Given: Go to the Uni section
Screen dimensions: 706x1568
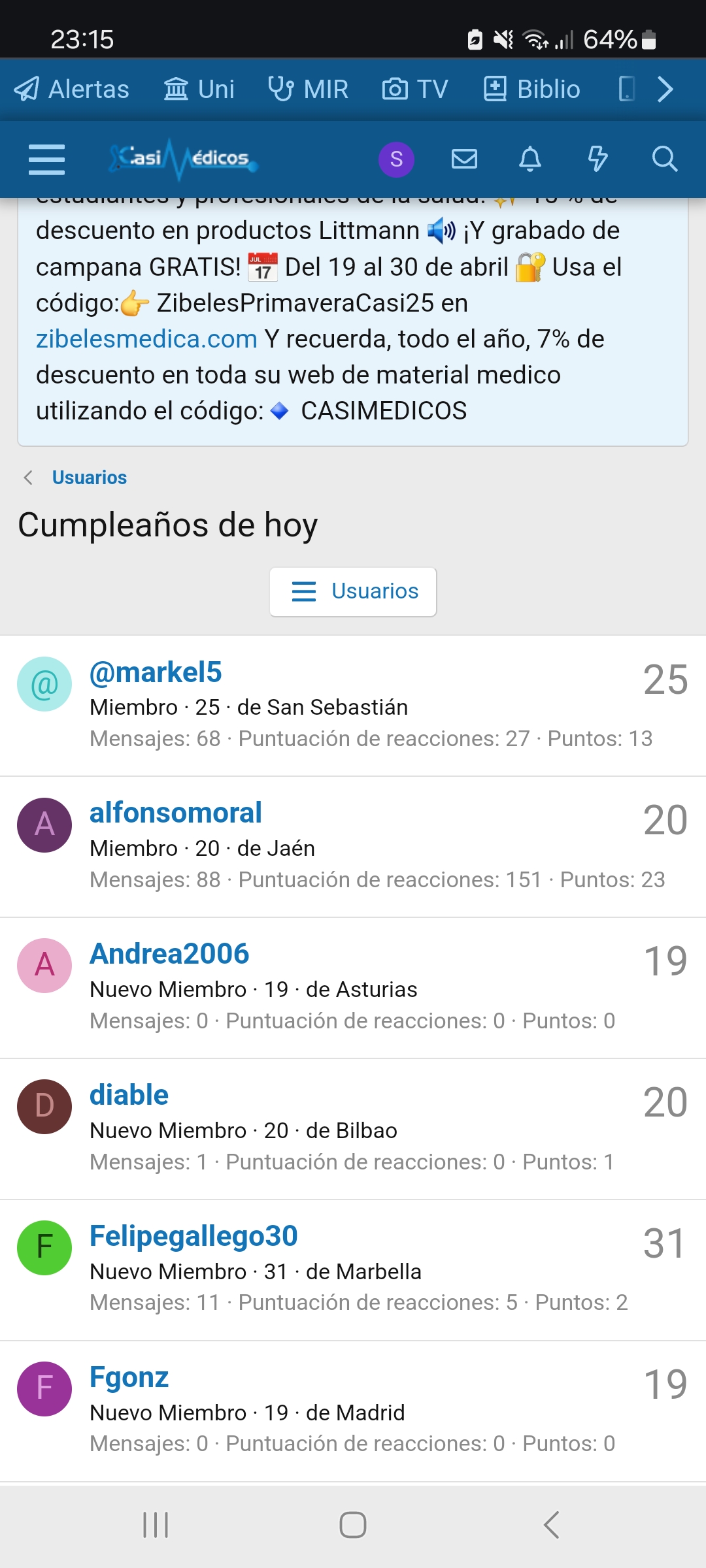Looking at the screenshot, I should (x=199, y=90).
